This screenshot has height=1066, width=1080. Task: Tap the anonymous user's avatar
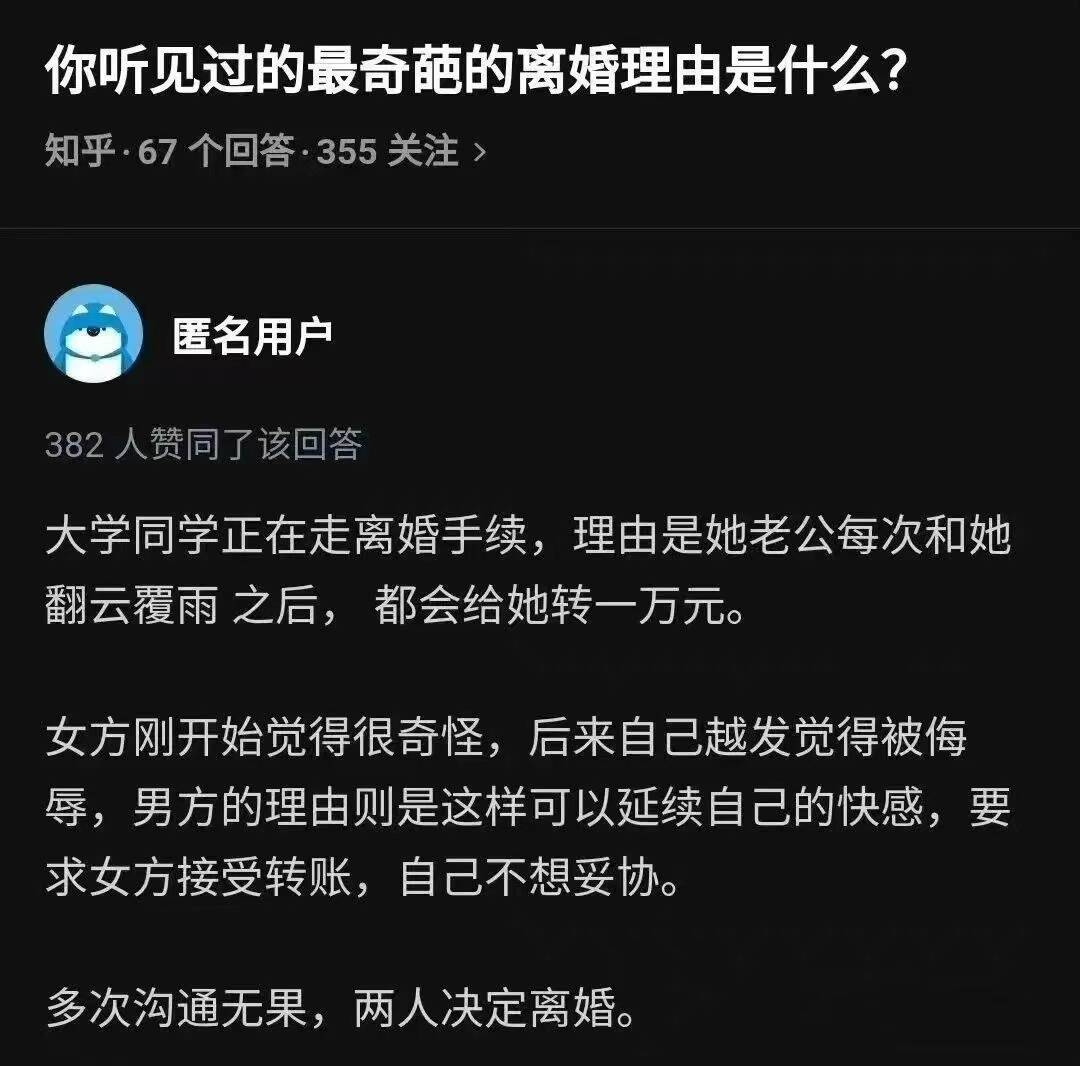pos(93,335)
